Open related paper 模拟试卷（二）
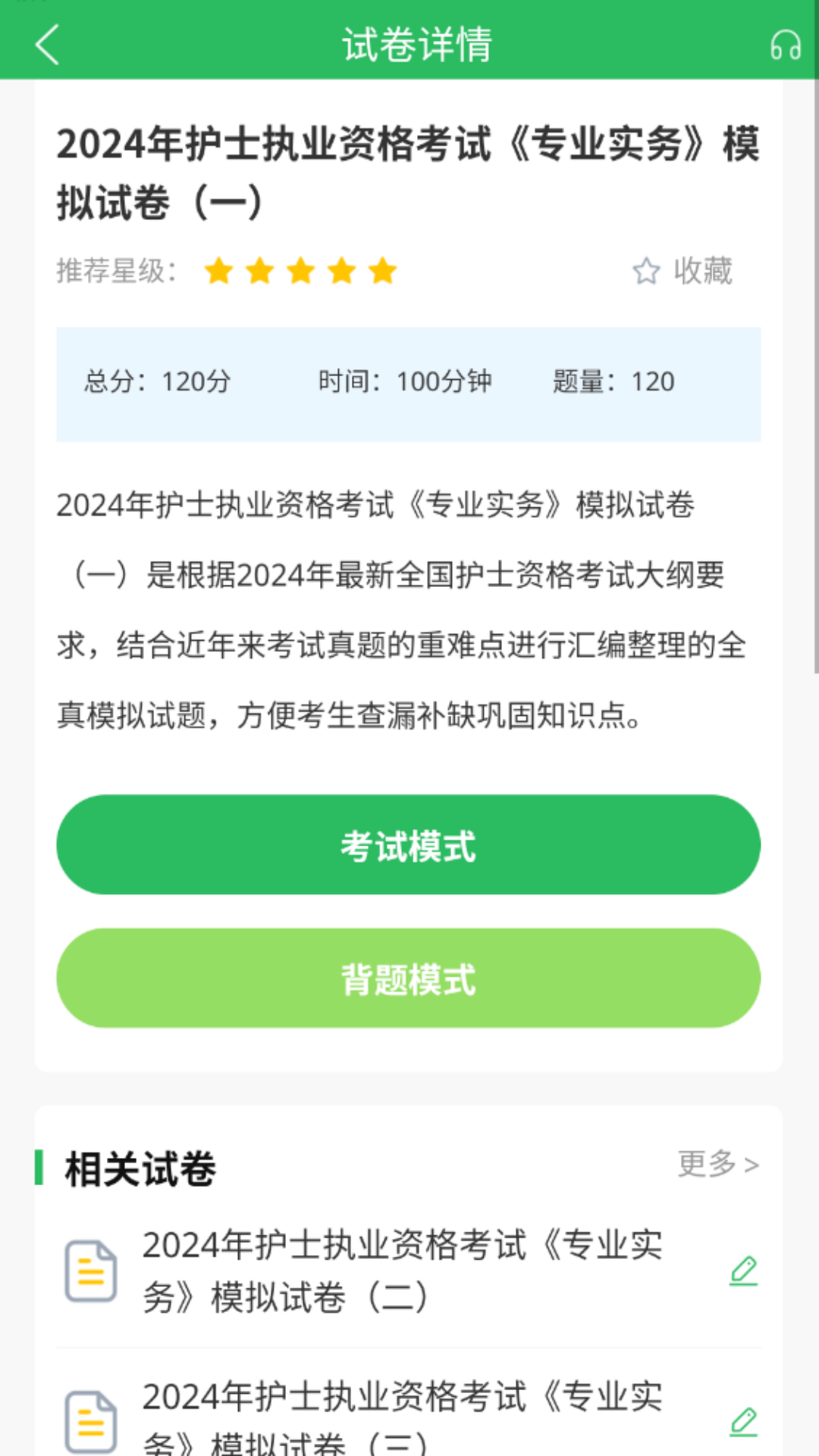Screen dimensions: 819x1456 pos(402,1271)
